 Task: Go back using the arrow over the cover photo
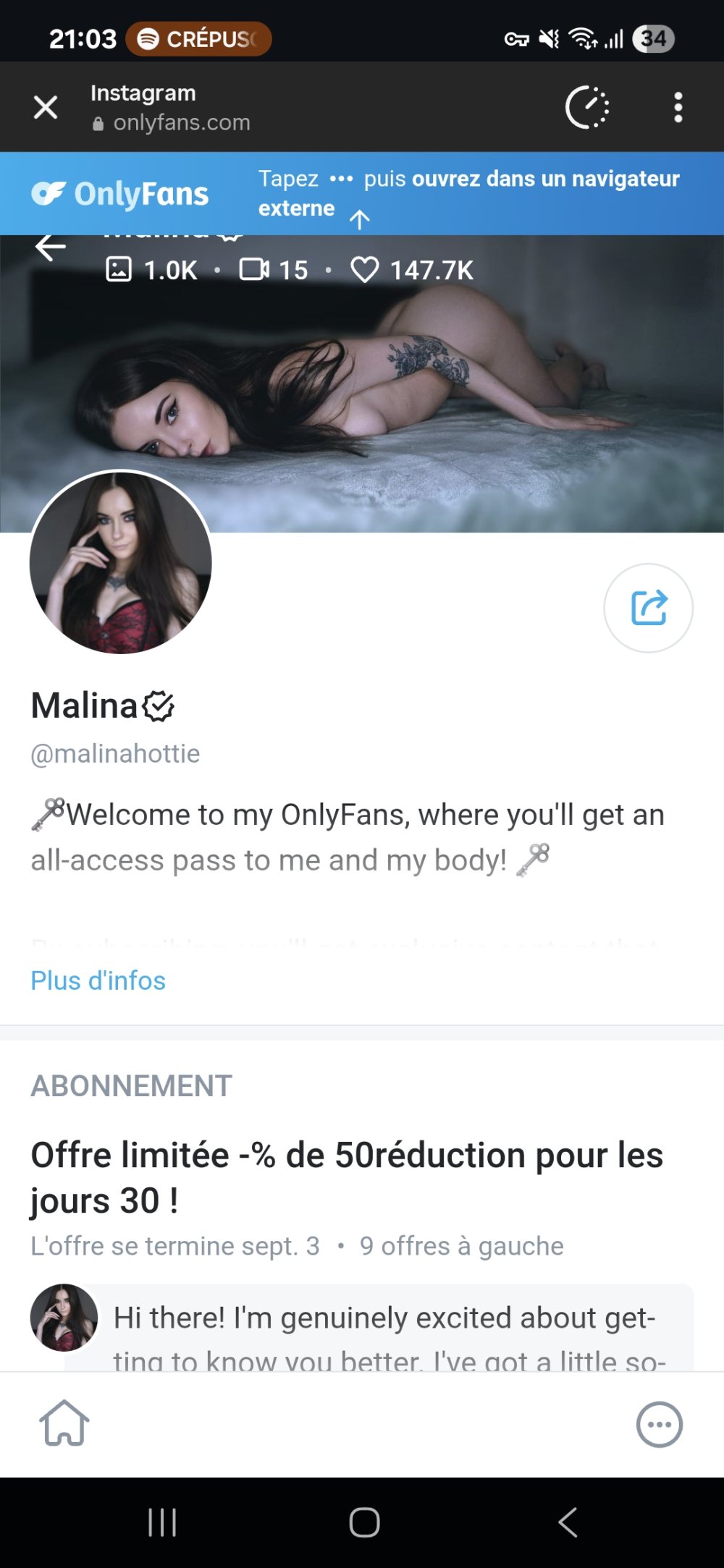pos(50,248)
